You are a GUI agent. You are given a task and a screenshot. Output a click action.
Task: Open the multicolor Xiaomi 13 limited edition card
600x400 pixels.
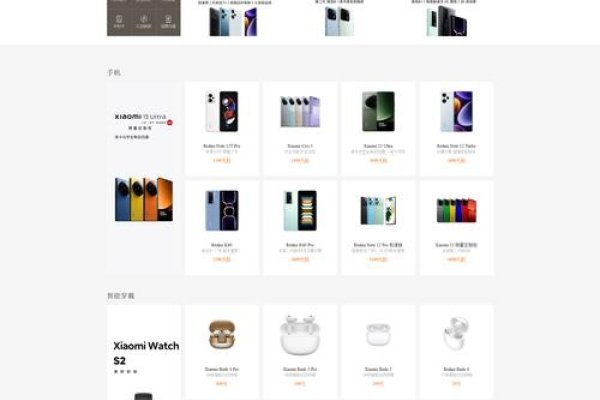point(456,227)
